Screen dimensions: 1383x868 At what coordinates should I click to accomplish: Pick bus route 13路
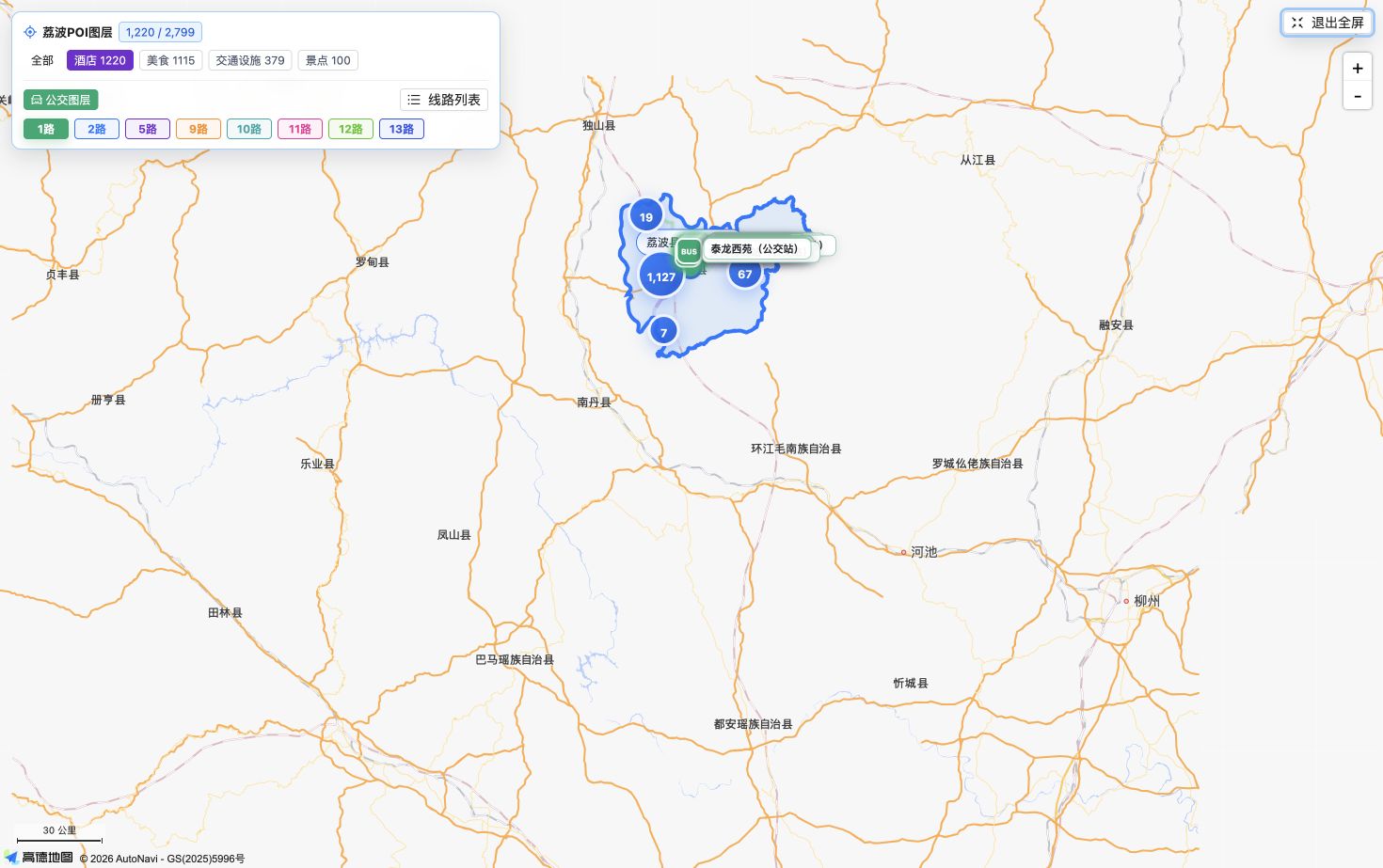click(x=402, y=129)
